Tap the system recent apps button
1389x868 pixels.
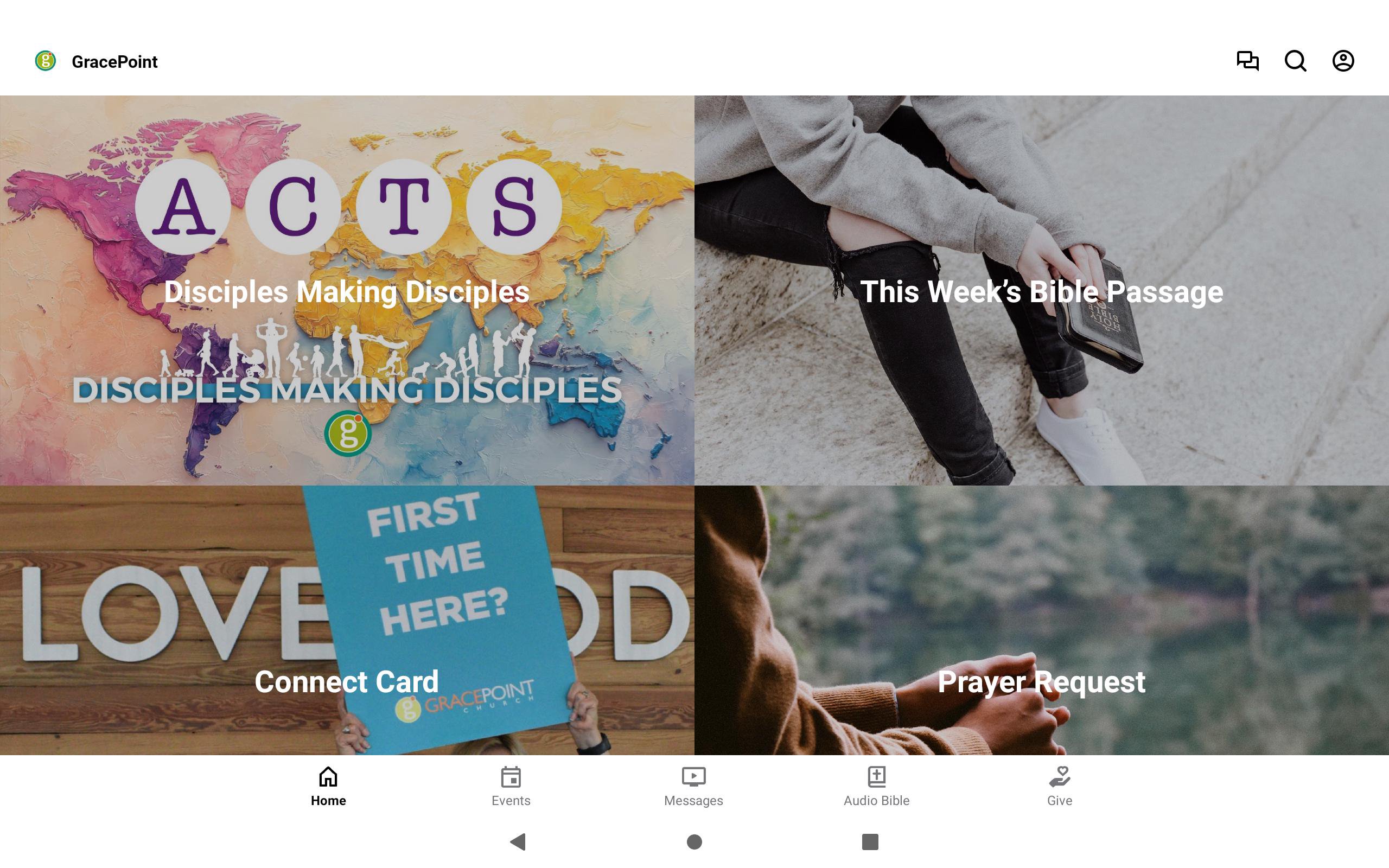click(x=870, y=842)
